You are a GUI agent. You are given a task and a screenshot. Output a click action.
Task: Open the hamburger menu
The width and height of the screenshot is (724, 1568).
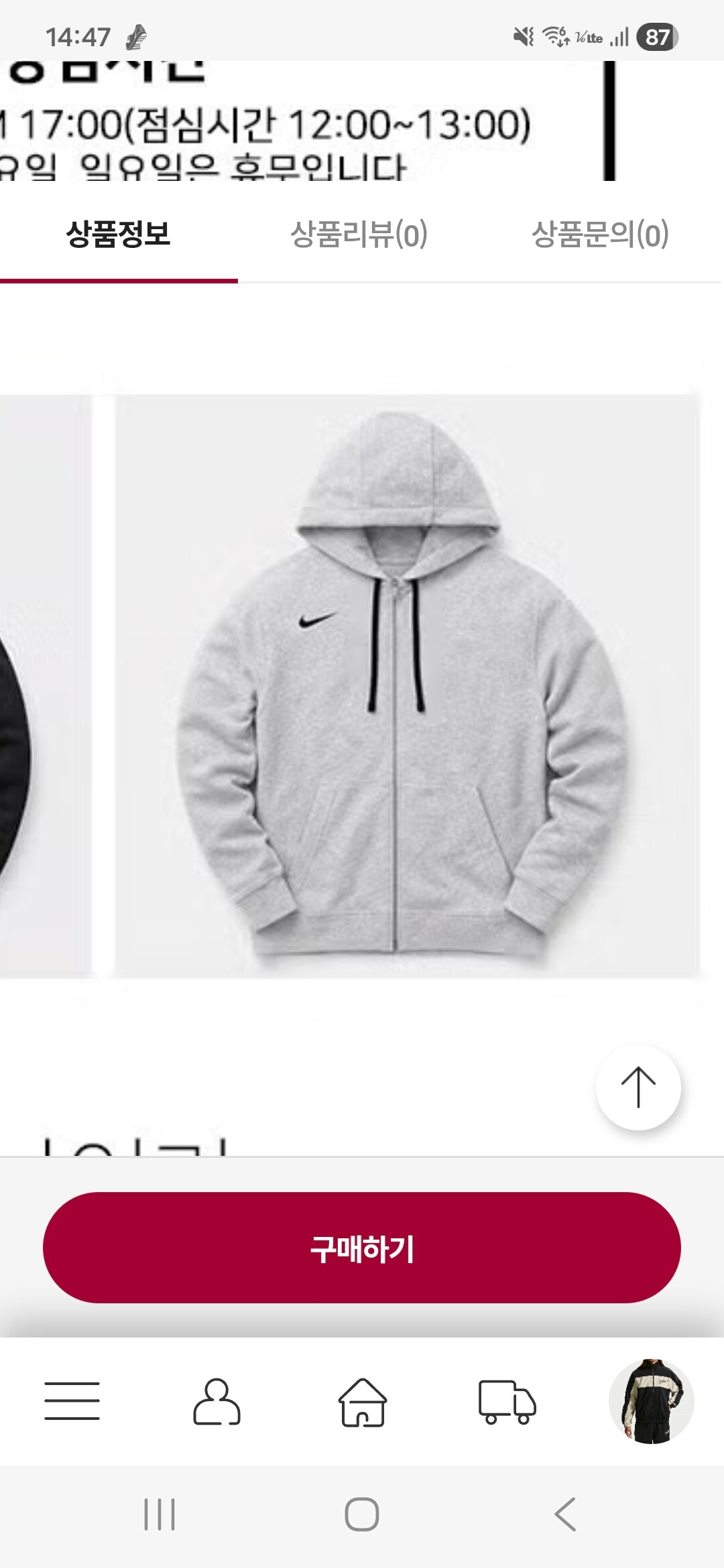tap(72, 1400)
